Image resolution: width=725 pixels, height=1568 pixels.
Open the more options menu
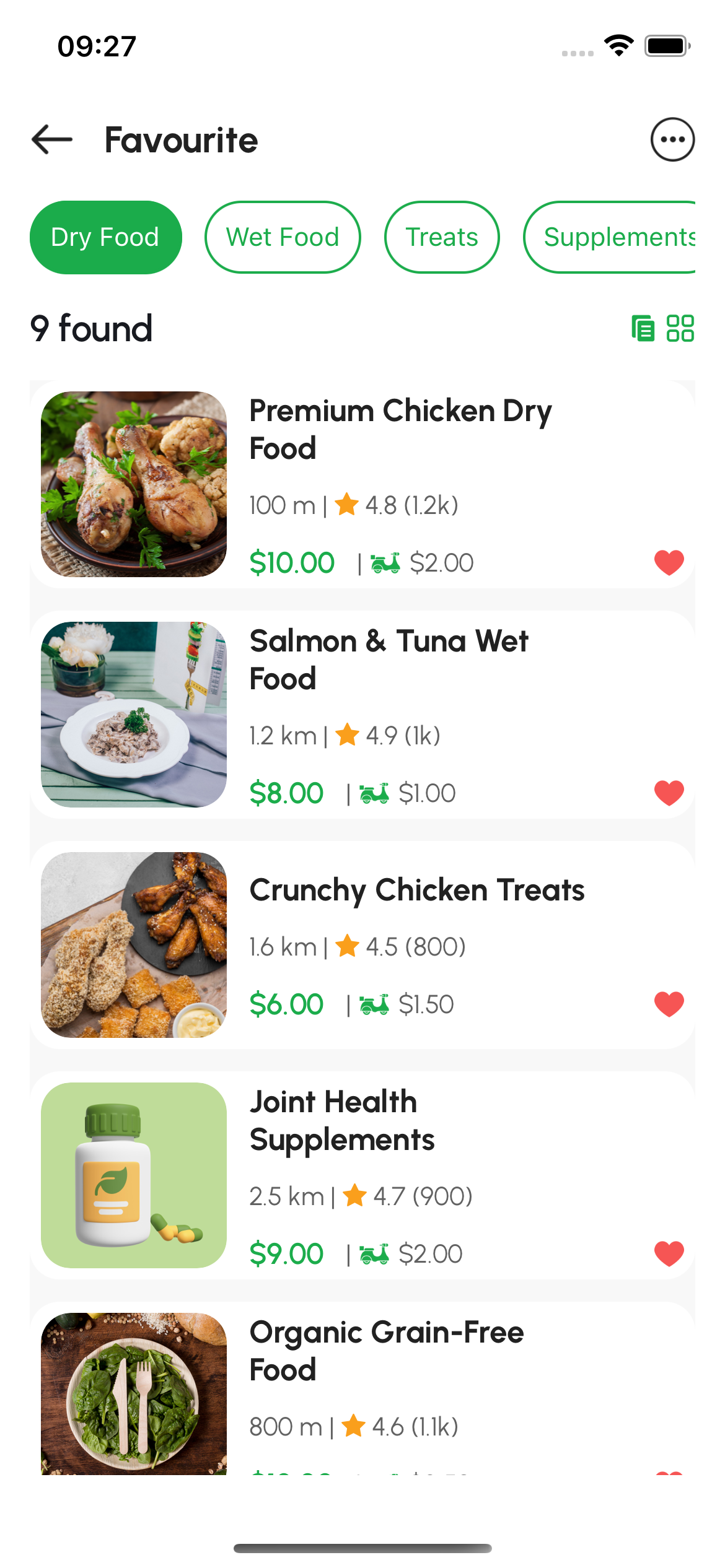pos(672,139)
